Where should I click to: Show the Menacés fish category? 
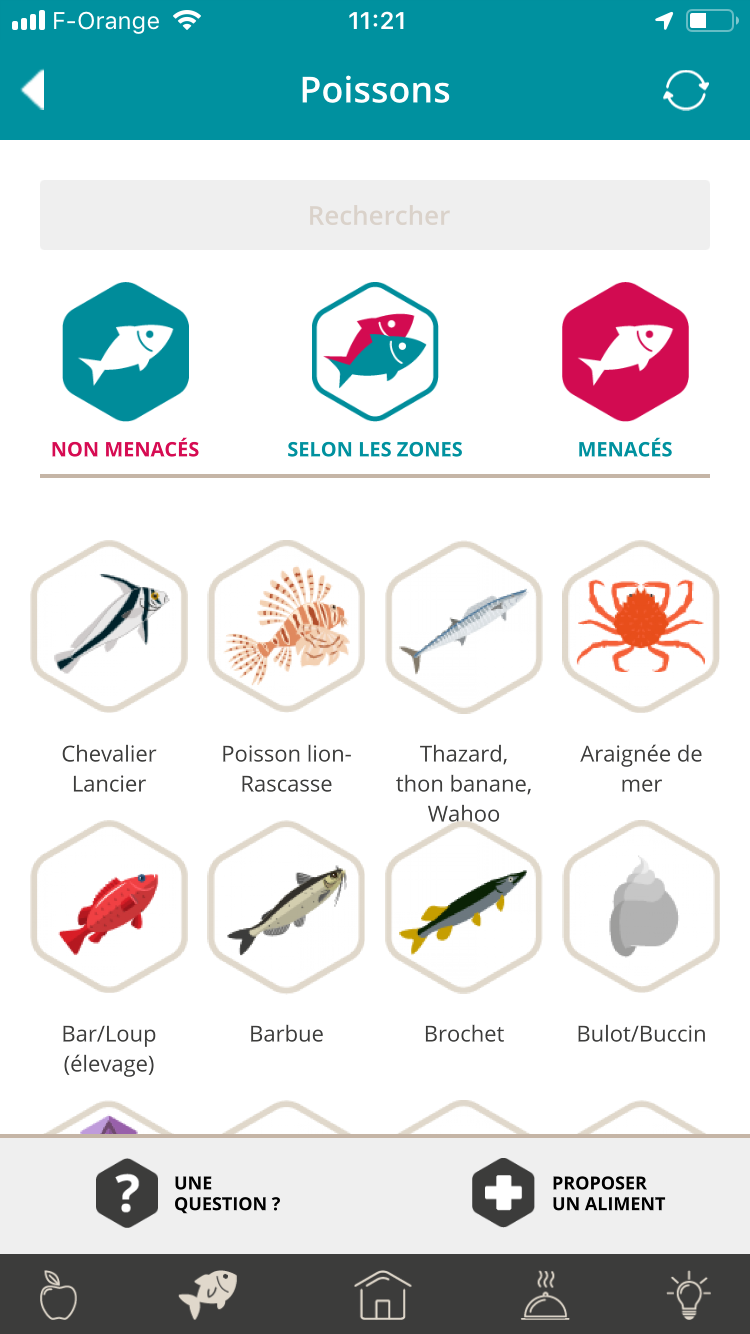point(625,371)
